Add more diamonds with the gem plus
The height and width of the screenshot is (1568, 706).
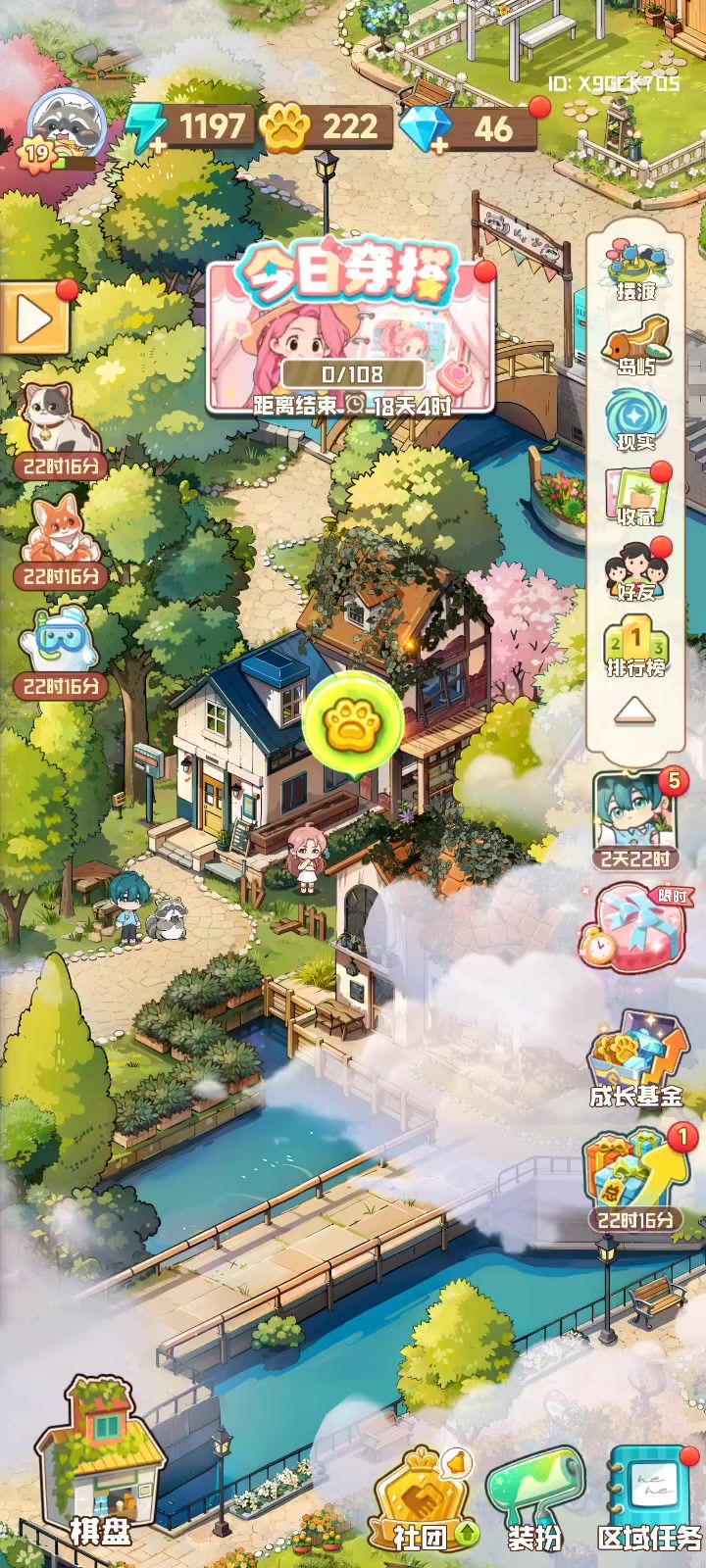coord(427,130)
